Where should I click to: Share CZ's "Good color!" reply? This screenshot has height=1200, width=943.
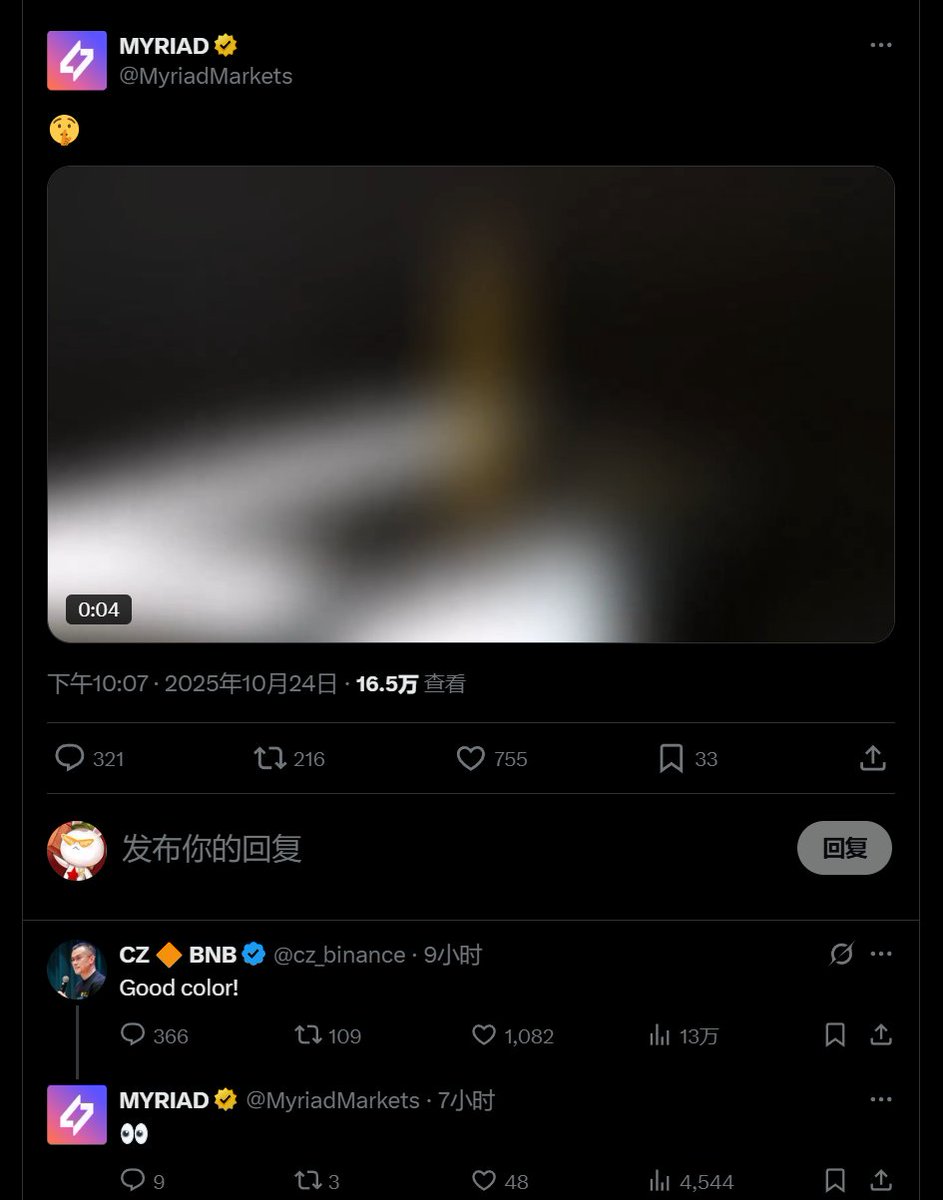pos(881,1035)
